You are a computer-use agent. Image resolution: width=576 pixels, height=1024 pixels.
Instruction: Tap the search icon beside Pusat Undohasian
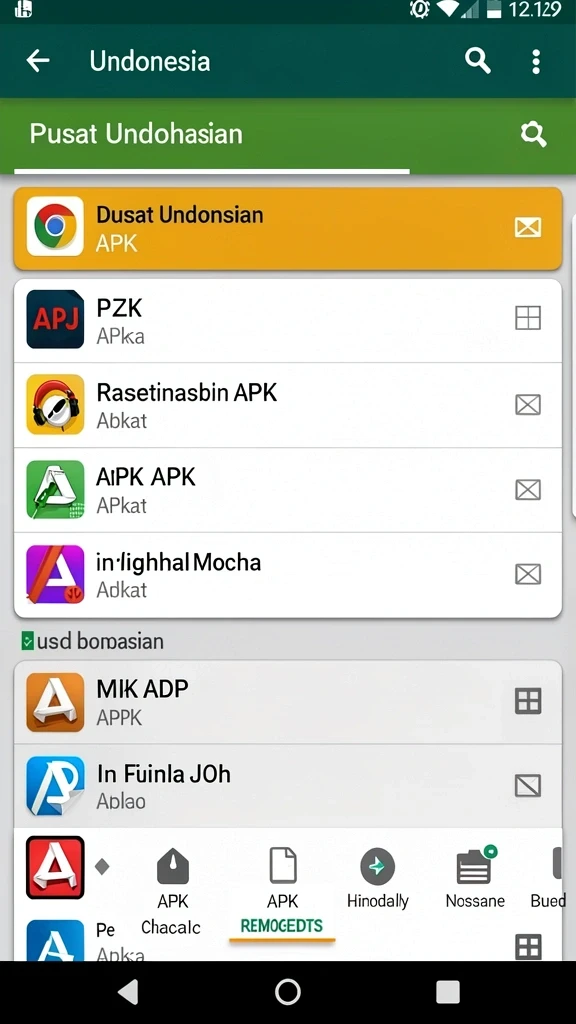(x=533, y=135)
